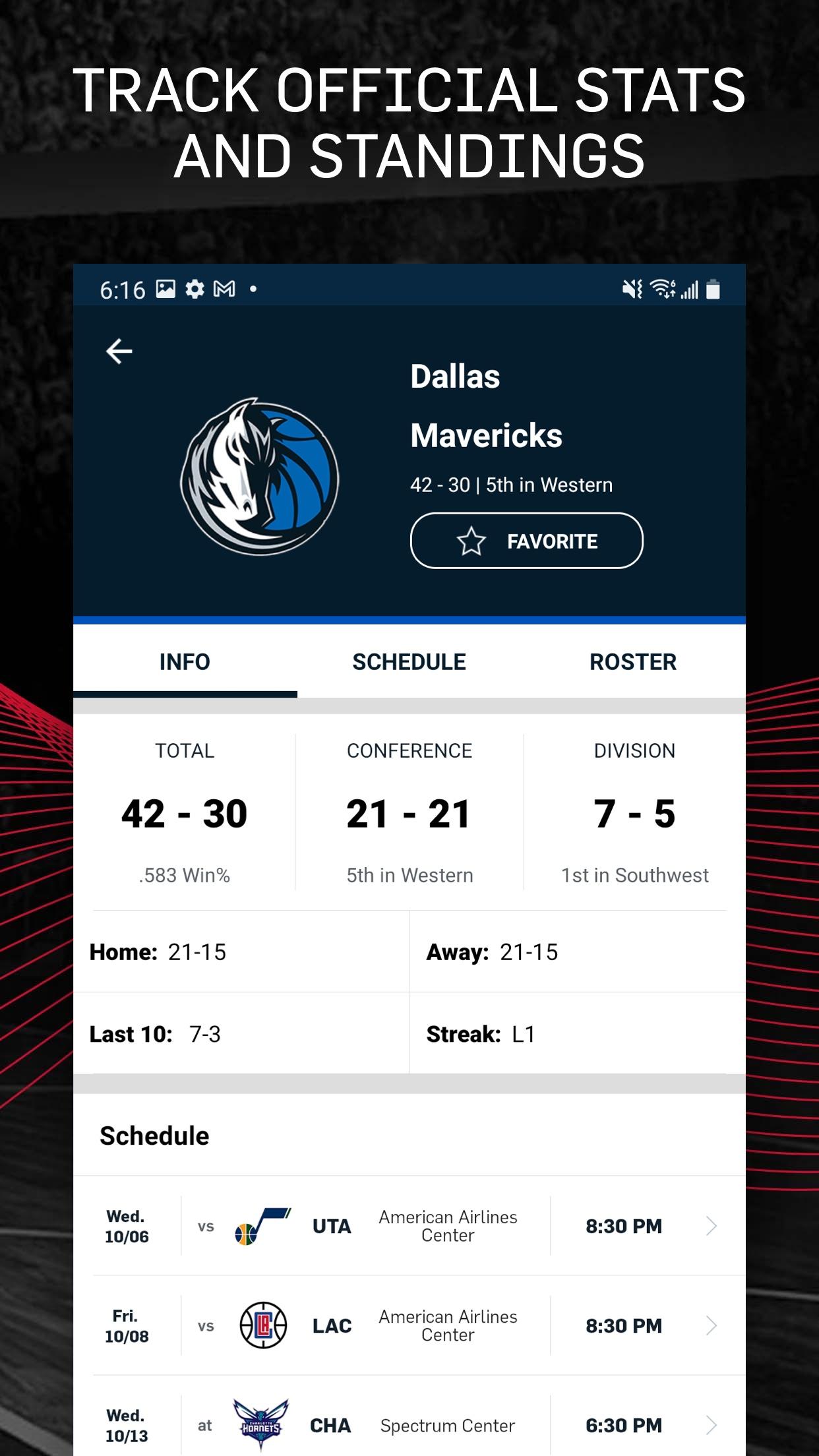Tap the photo gallery icon in the status bar
This screenshot has height=1456, width=819.
pos(165,289)
